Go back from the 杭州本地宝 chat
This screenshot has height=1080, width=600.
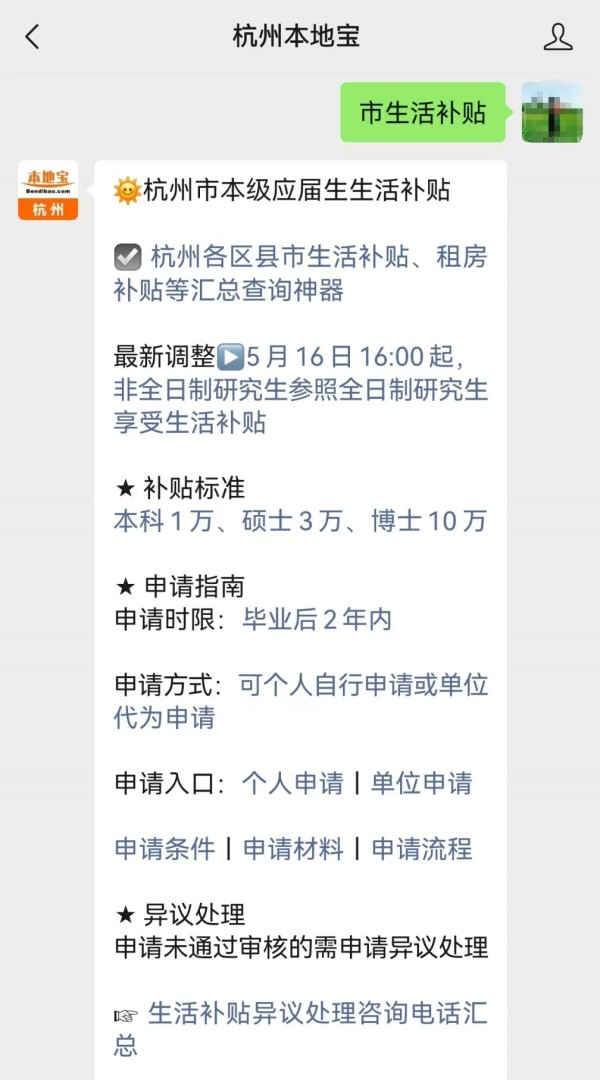(33, 38)
